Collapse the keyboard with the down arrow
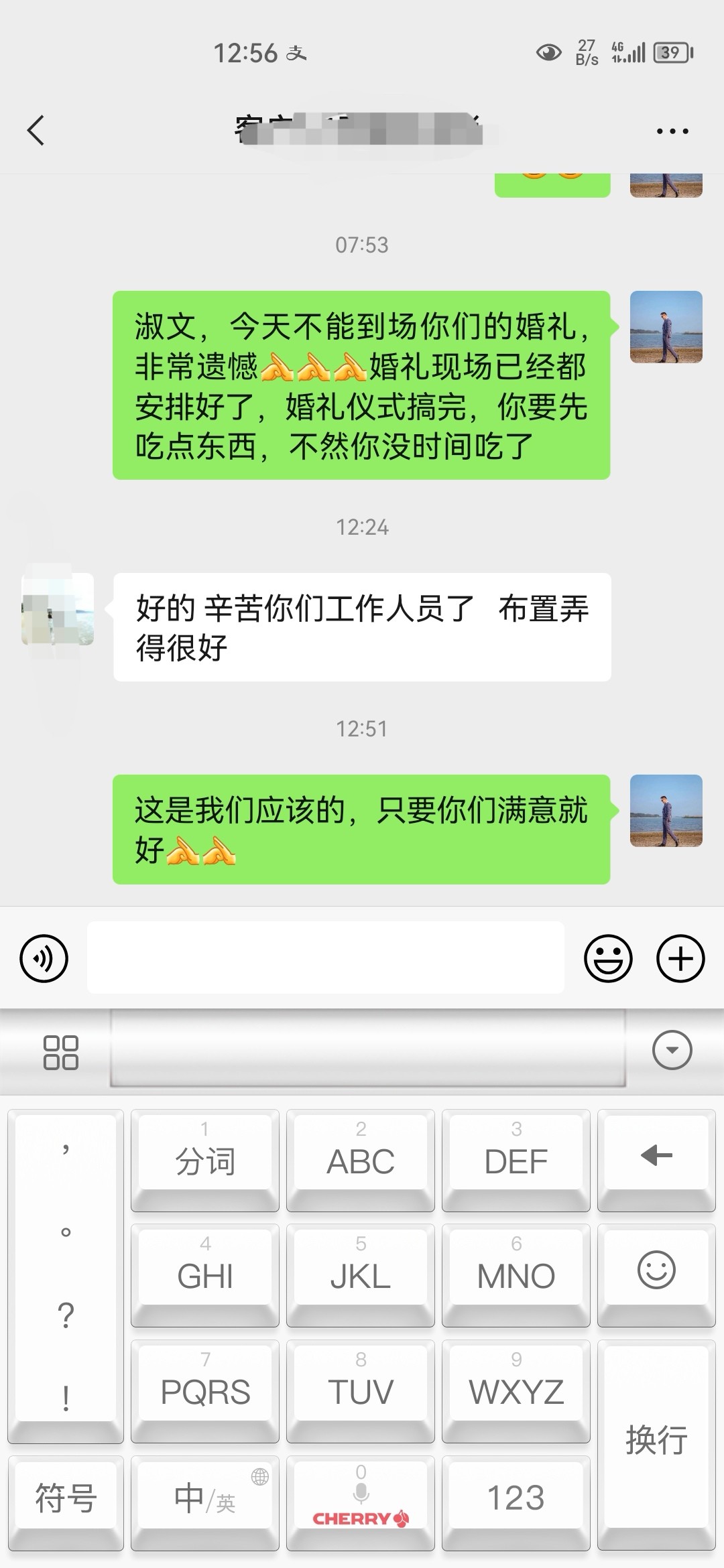 click(672, 1050)
